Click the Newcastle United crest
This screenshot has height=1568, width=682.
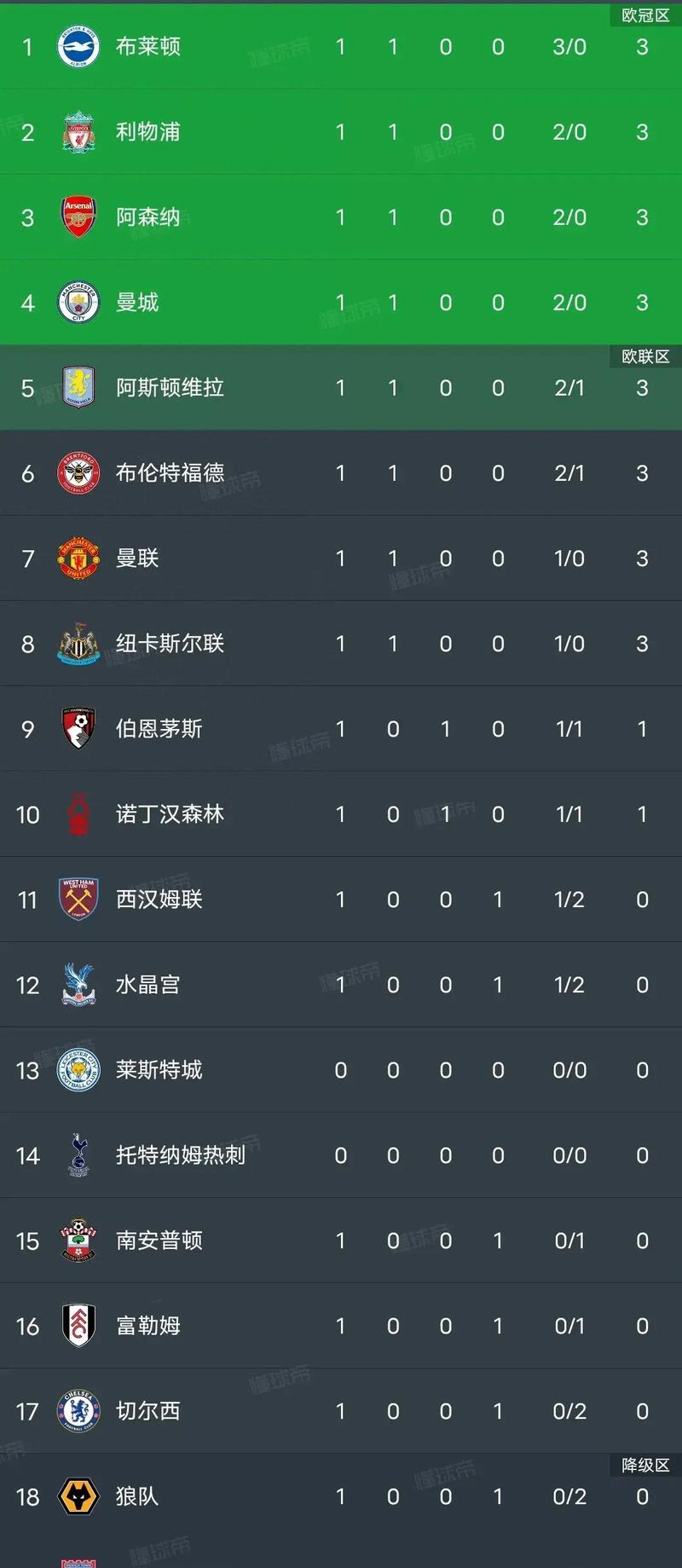click(x=78, y=644)
